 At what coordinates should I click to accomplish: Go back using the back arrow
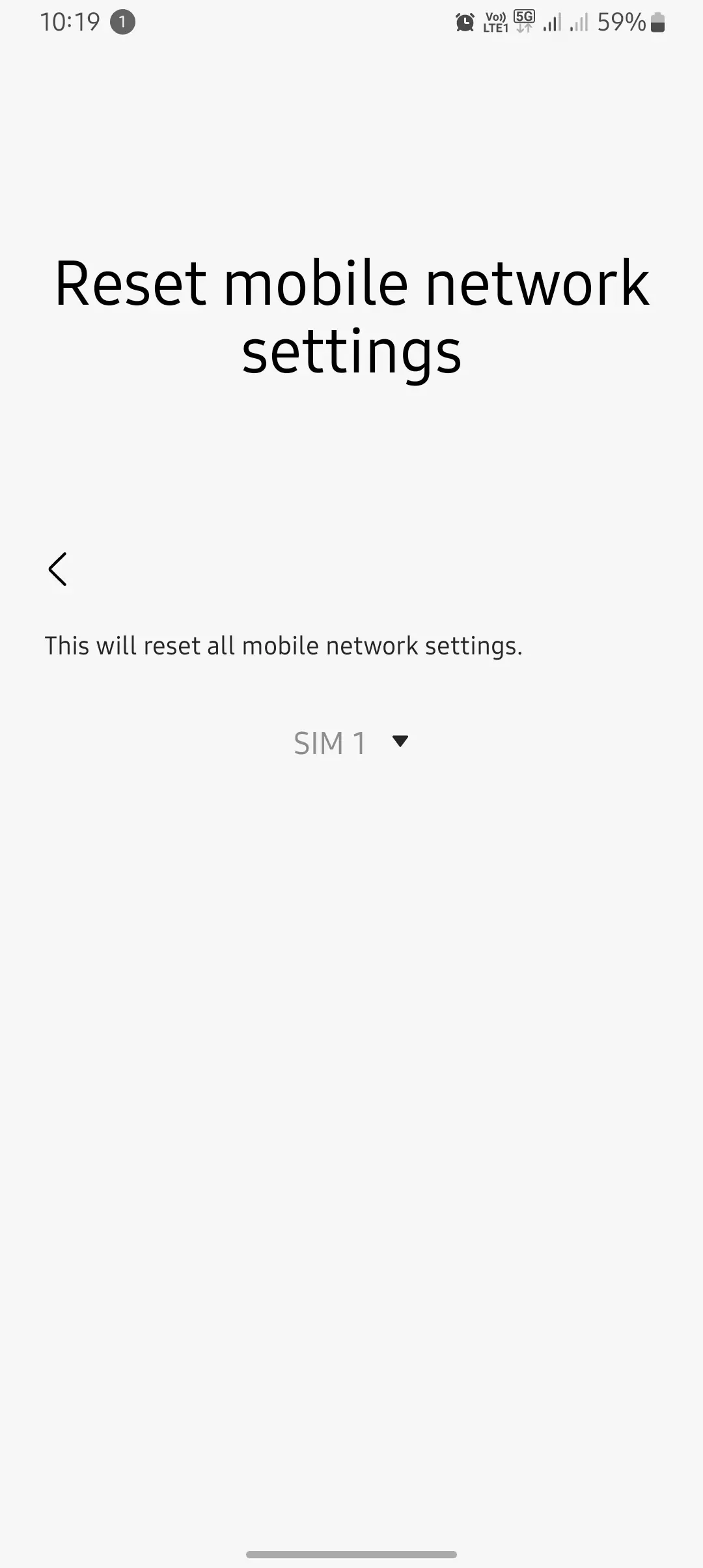(x=58, y=569)
